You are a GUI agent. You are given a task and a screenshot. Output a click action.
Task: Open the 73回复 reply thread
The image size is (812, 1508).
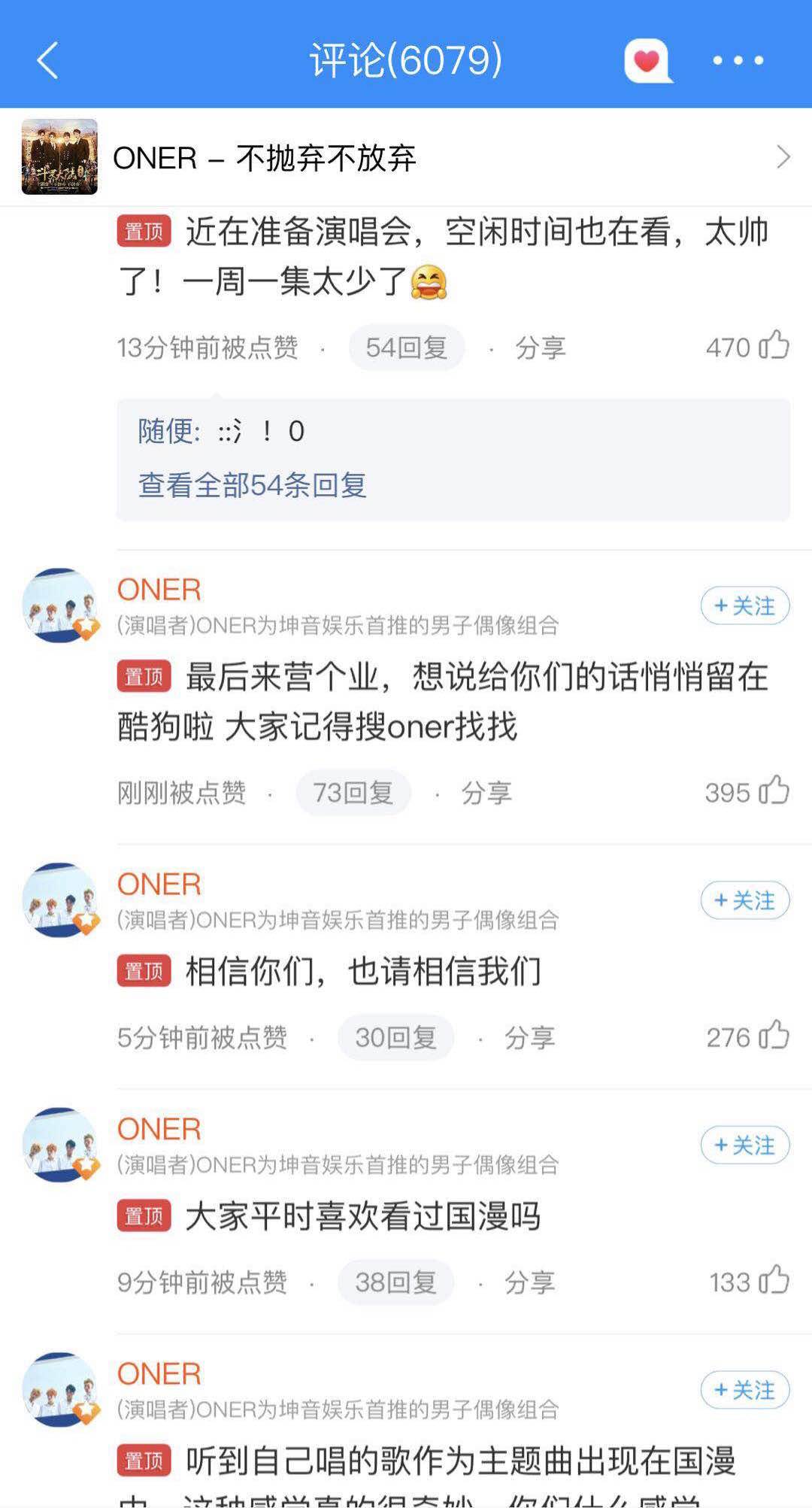tap(353, 792)
